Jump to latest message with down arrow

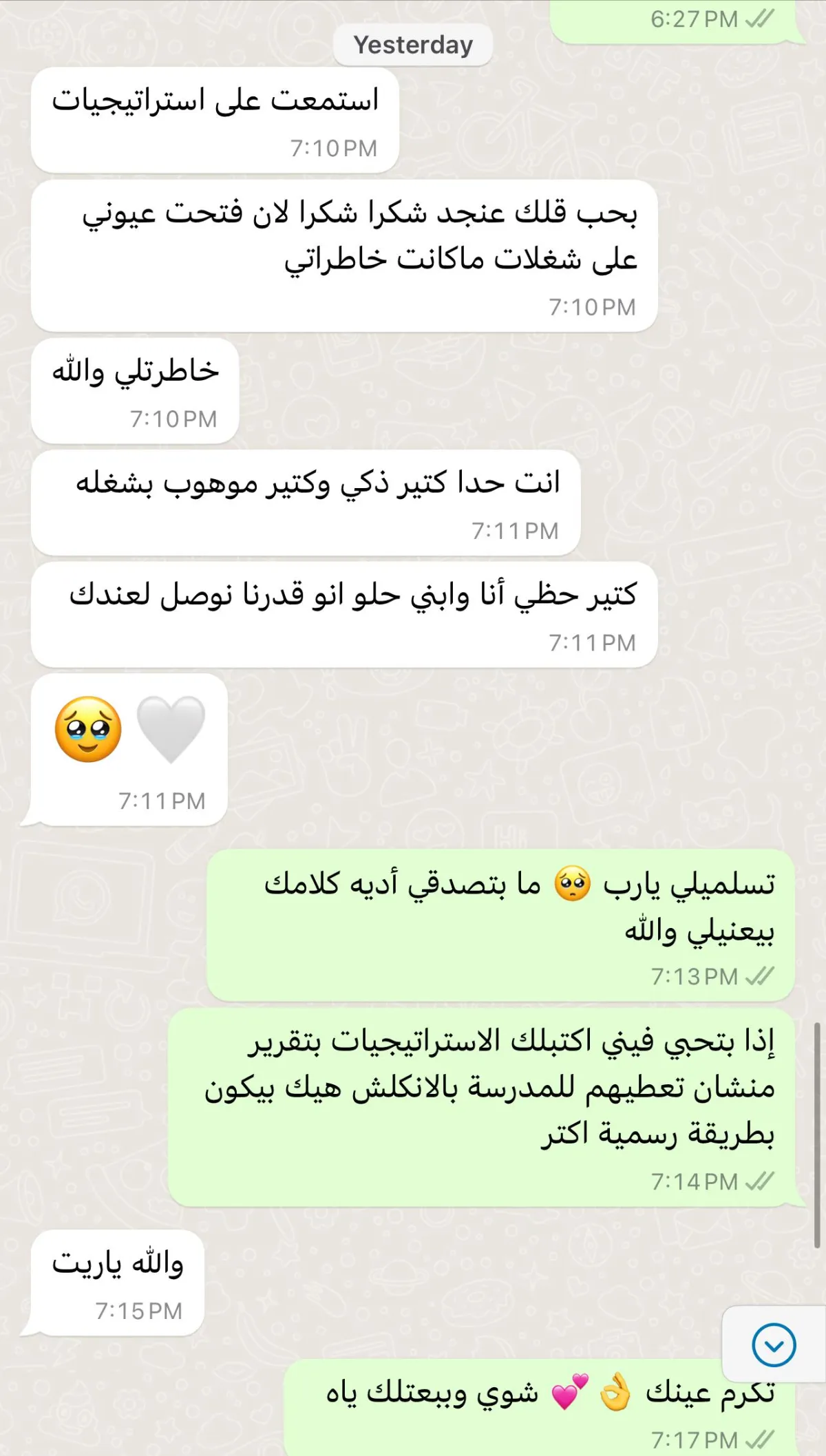pyautogui.click(x=774, y=1344)
